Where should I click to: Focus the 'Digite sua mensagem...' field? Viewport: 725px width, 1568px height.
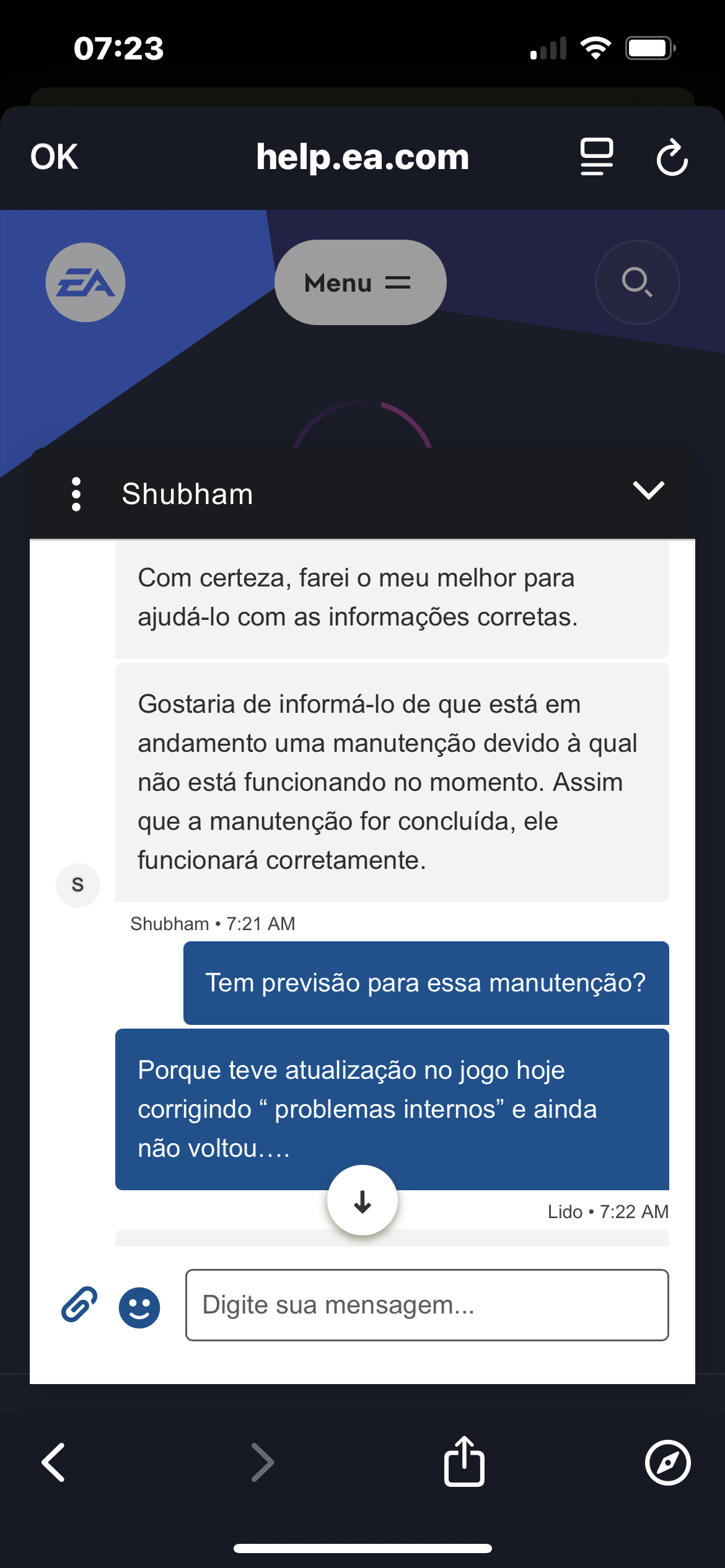pos(426,1305)
